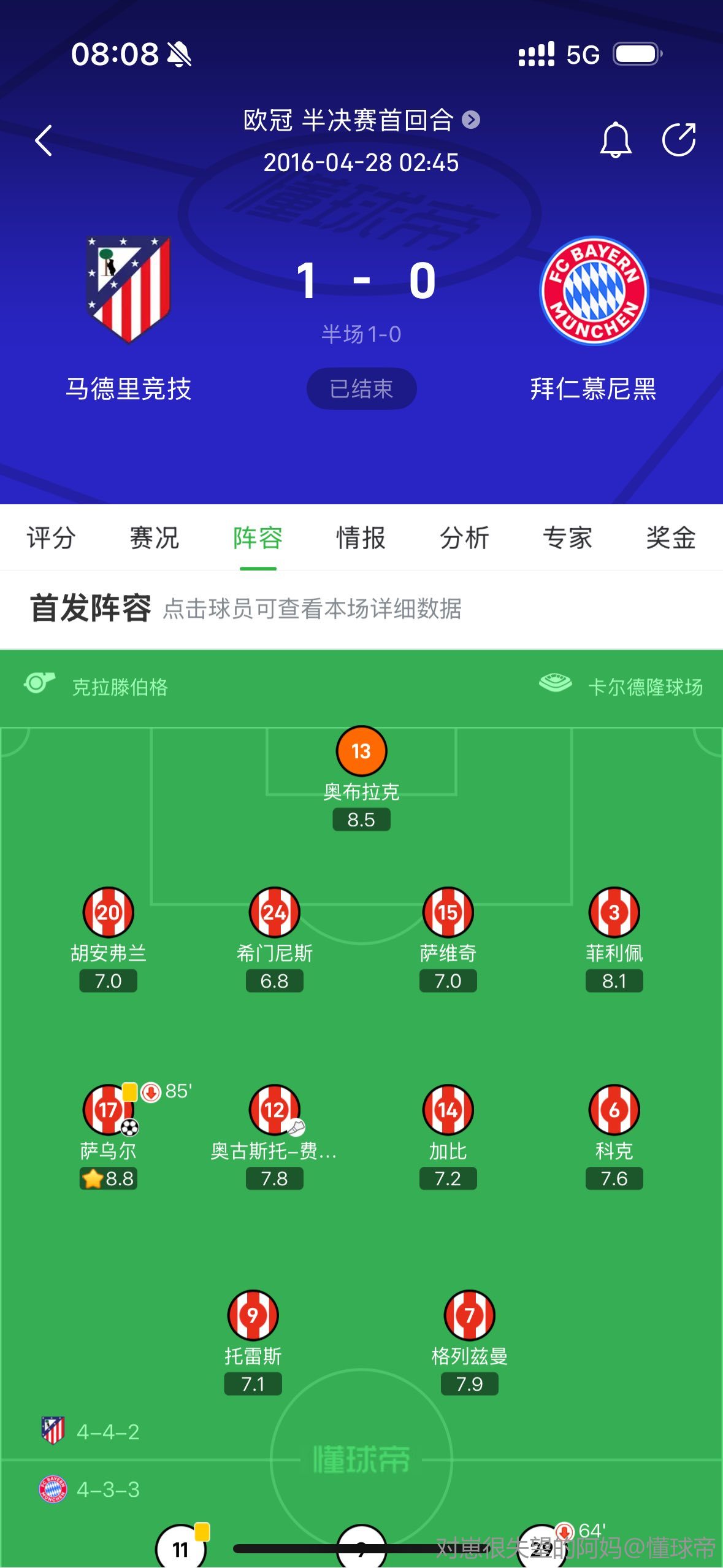
Task: Check 菲利佩 match details
Action: [614, 912]
